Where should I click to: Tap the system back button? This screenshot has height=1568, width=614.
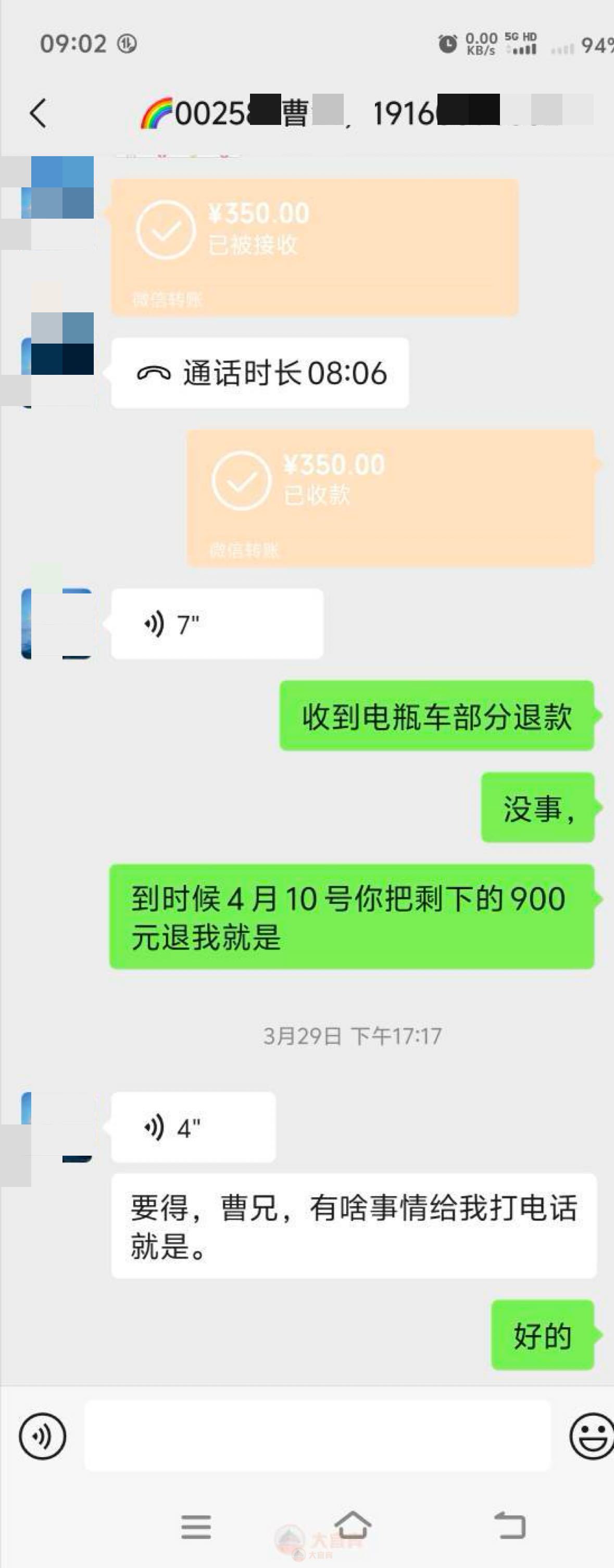click(x=509, y=1525)
